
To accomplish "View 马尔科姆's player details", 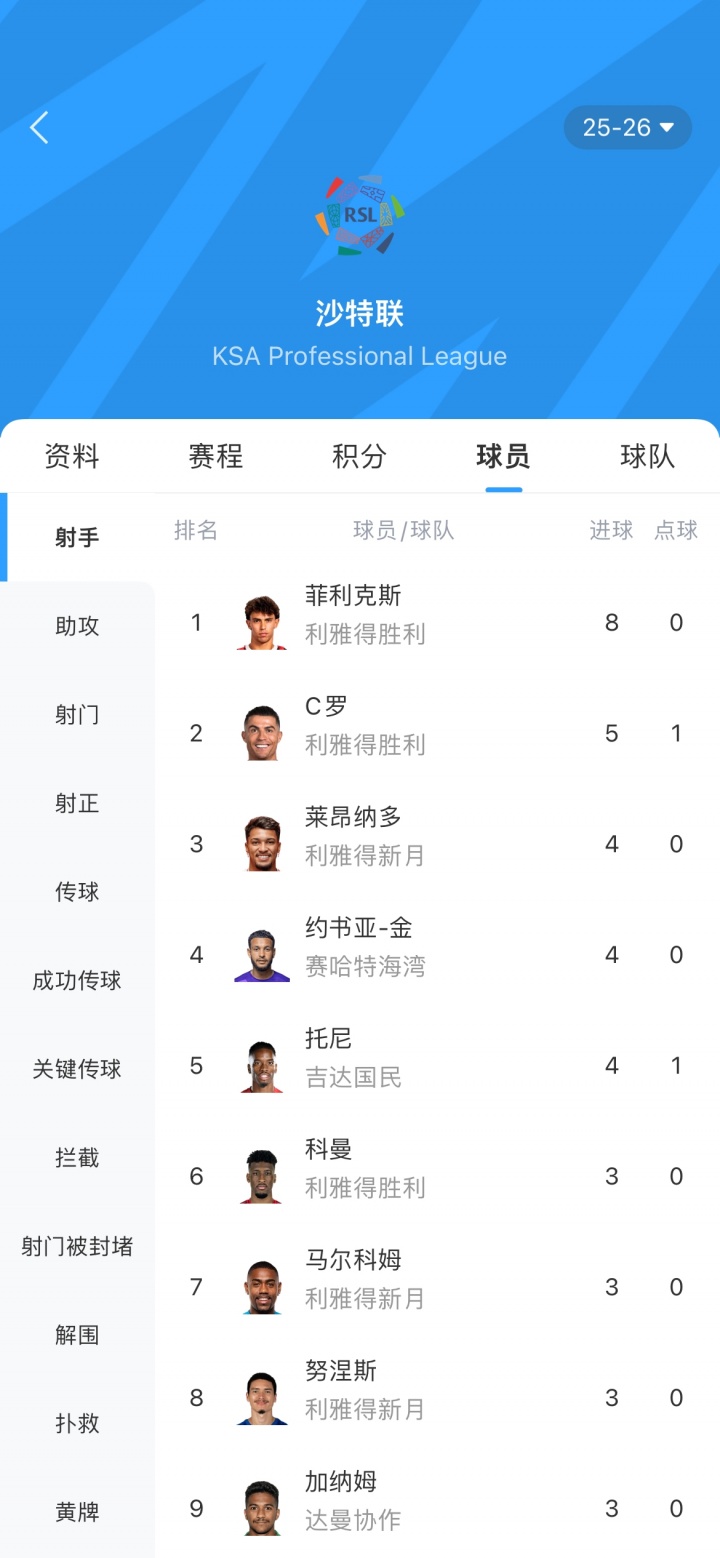I will [x=437, y=1287].
